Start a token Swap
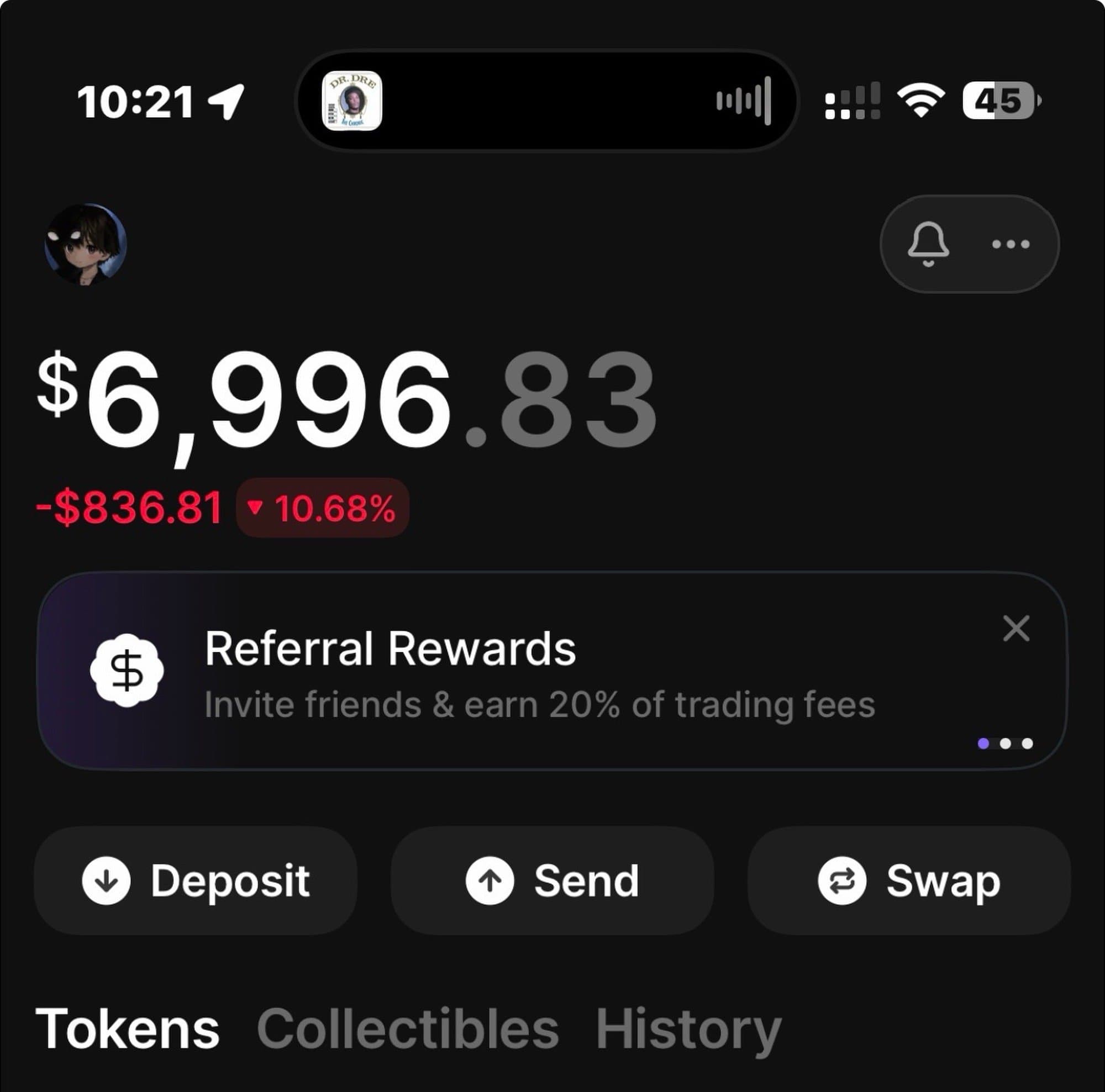The image size is (1105, 1092). tap(909, 881)
